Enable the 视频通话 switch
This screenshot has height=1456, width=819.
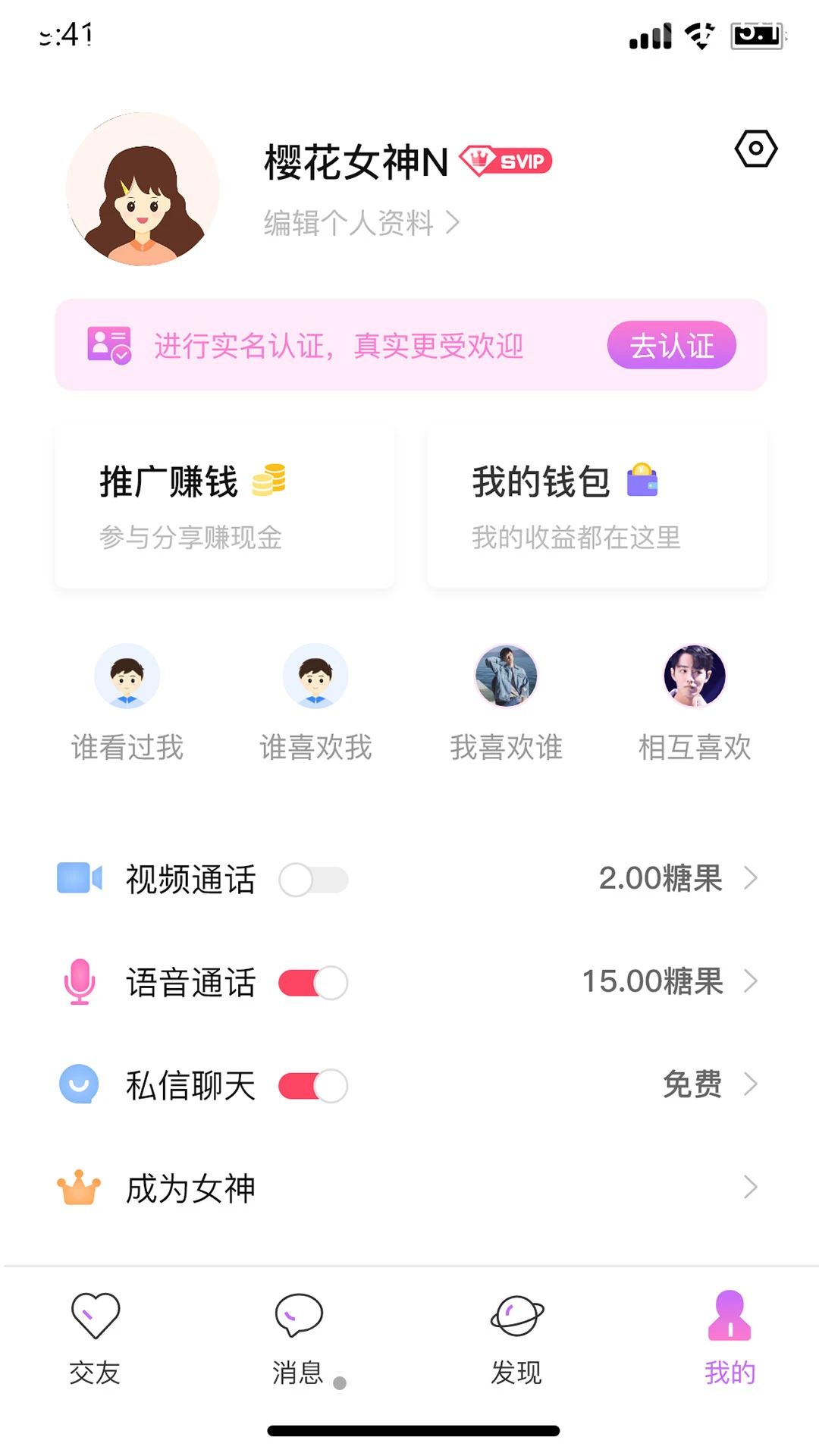(x=313, y=880)
